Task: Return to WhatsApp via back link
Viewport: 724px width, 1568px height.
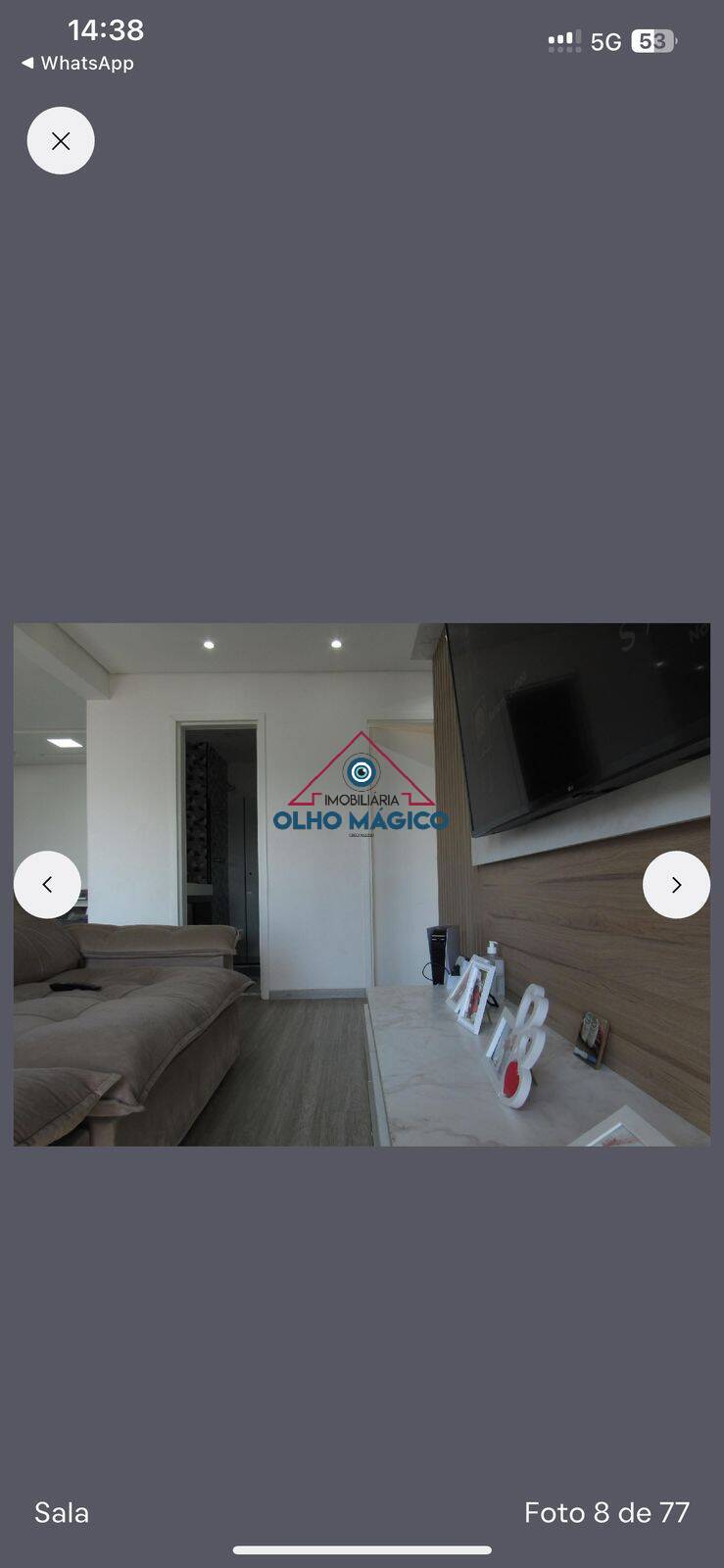Action: 77,63
